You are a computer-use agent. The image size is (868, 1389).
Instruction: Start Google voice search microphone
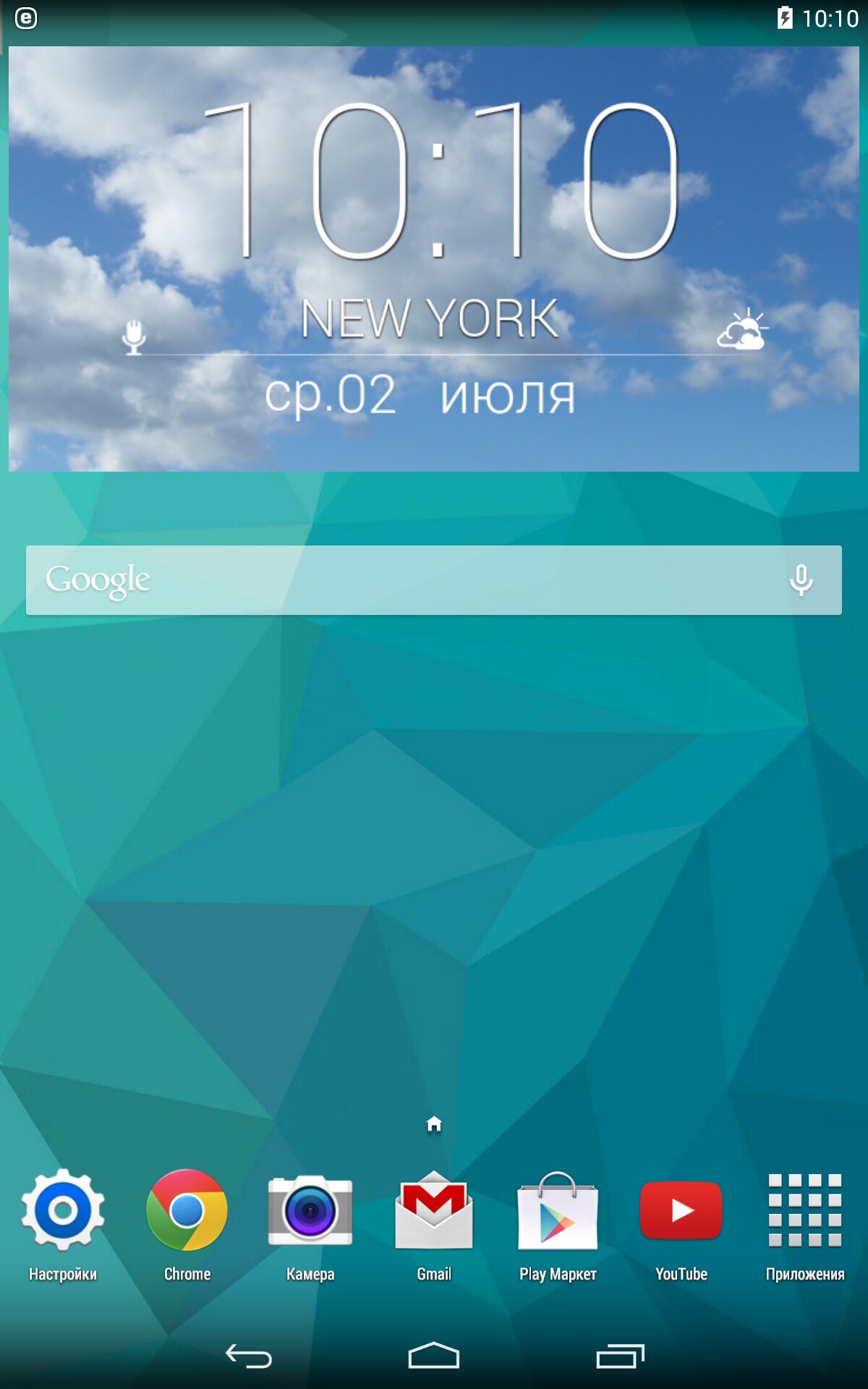[801, 580]
